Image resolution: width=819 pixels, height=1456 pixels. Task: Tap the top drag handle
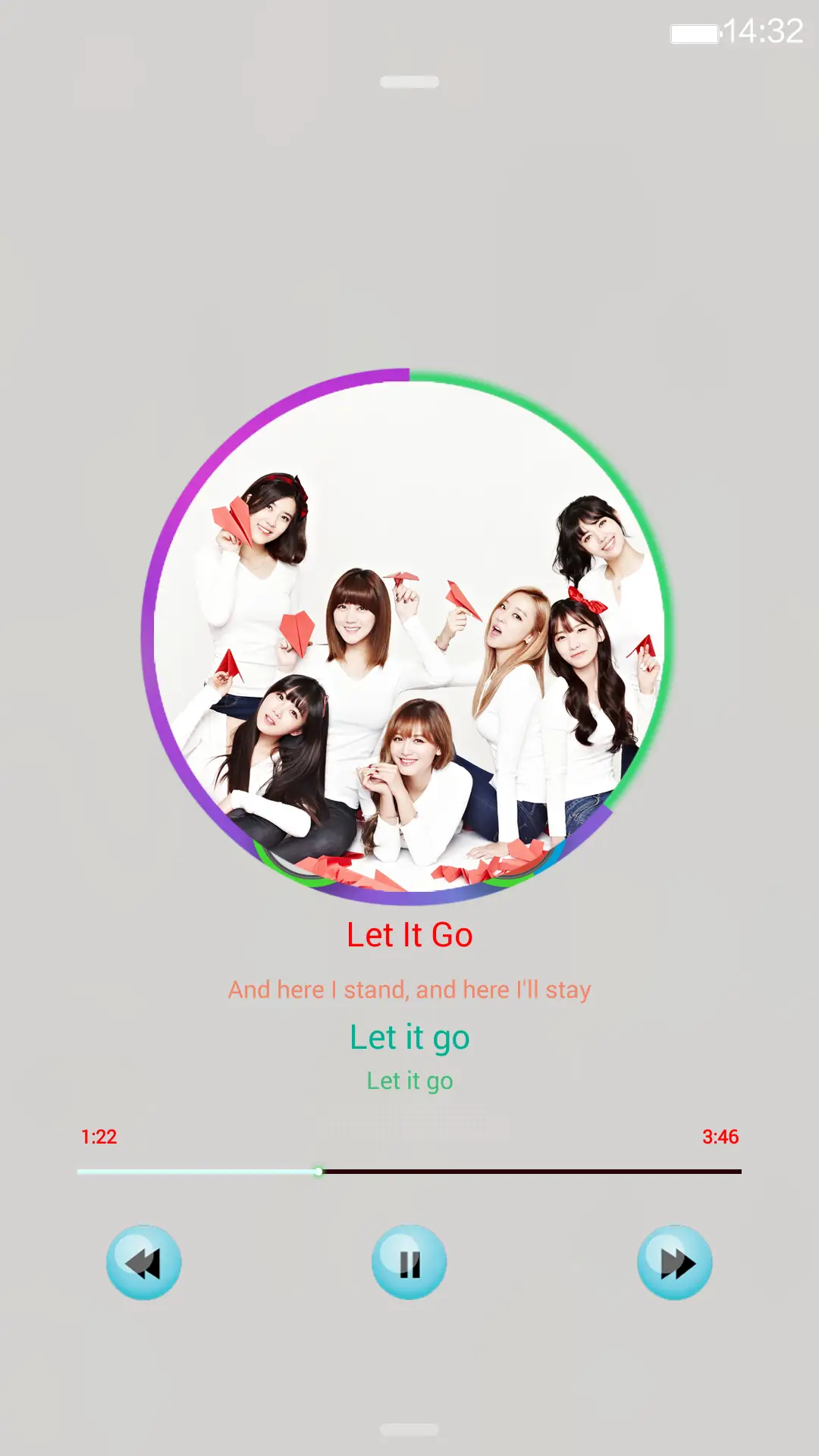click(409, 82)
